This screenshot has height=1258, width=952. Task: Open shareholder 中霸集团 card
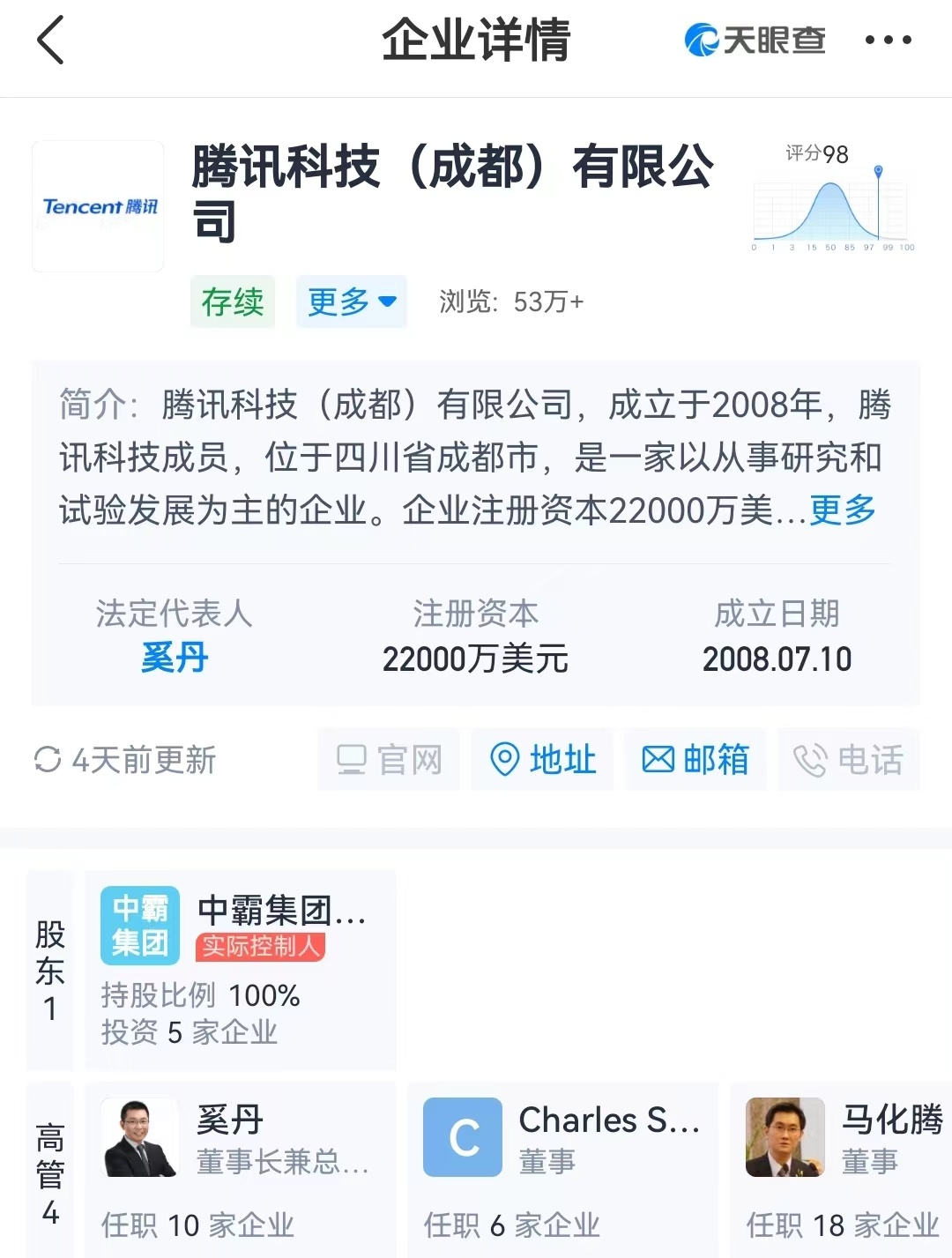240,970
